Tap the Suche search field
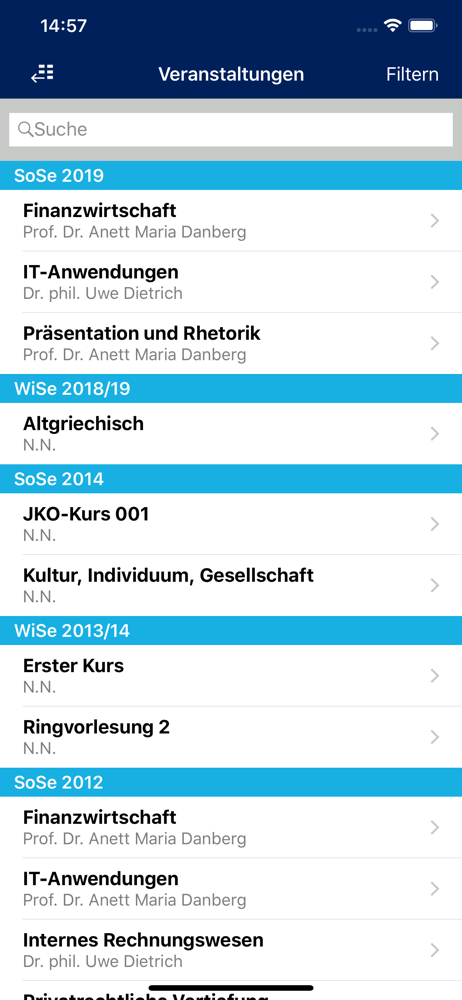462x1000 pixels. click(x=231, y=129)
